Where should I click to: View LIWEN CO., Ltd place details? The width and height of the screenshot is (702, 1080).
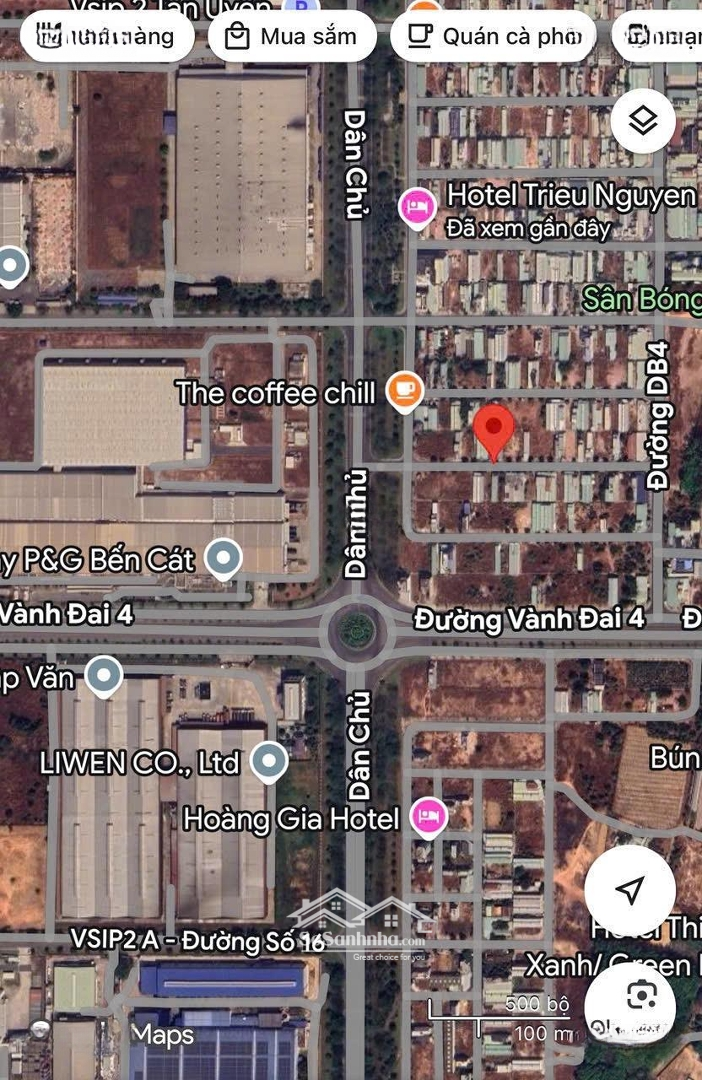pyautogui.click(x=269, y=763)
